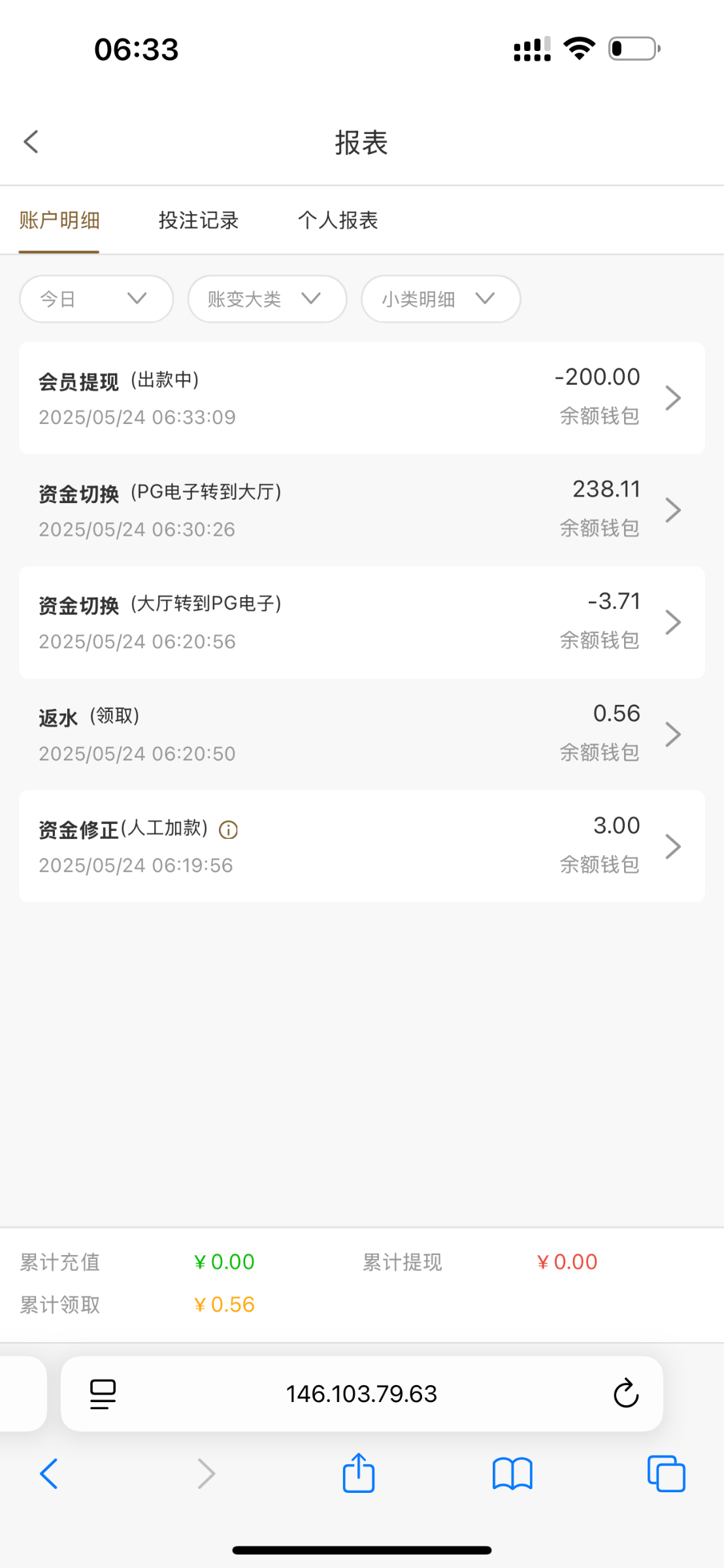Screen dimensions: 724x1568
Task: Share this page from the browser toolbar
Action: coord(359,1473)
